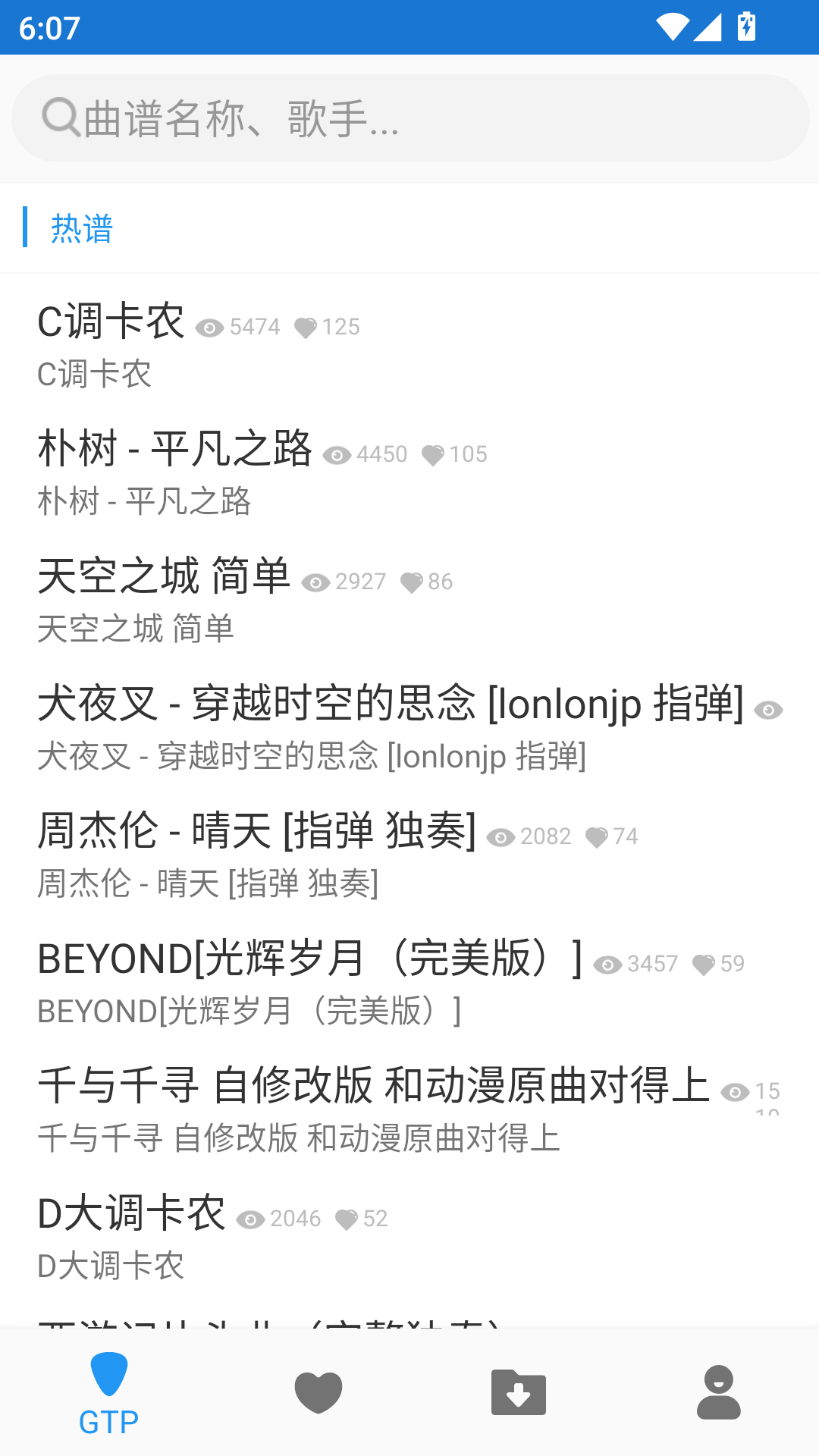The image size is (819, 1456).
Task: Tap the downloads folder icon
Action: click(x=519, y=1392)
